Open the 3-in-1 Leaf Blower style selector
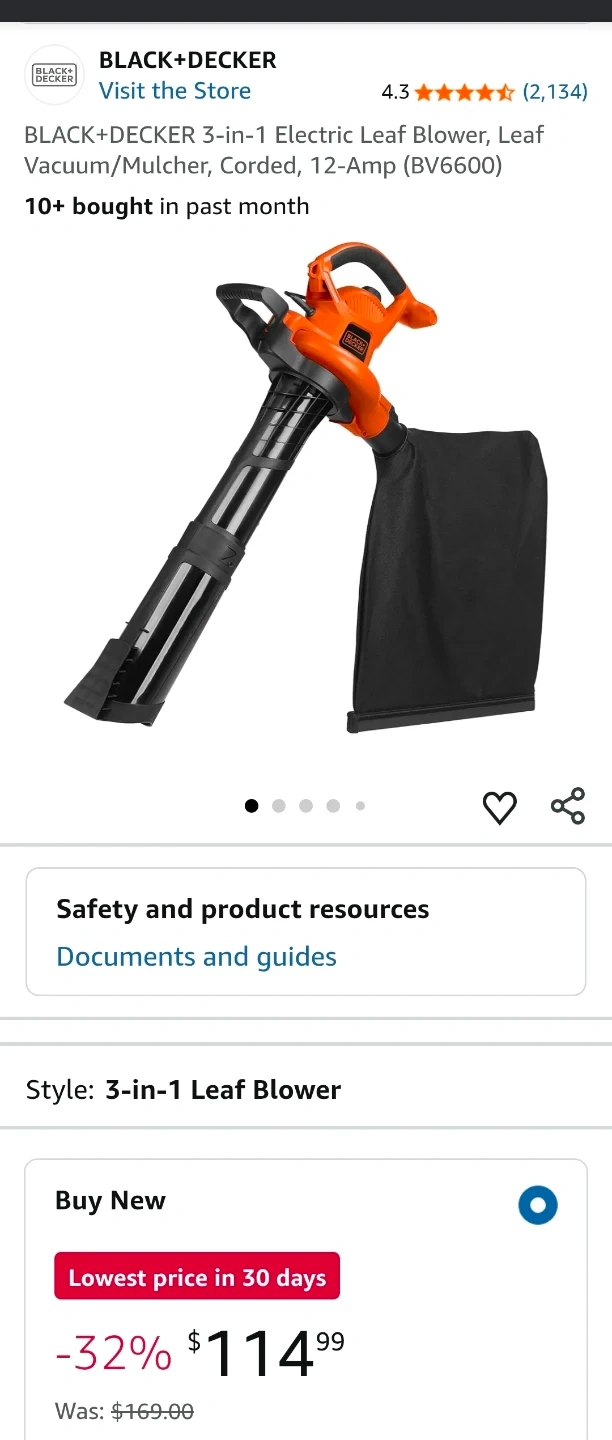612x1440 pixels. 306,1090
